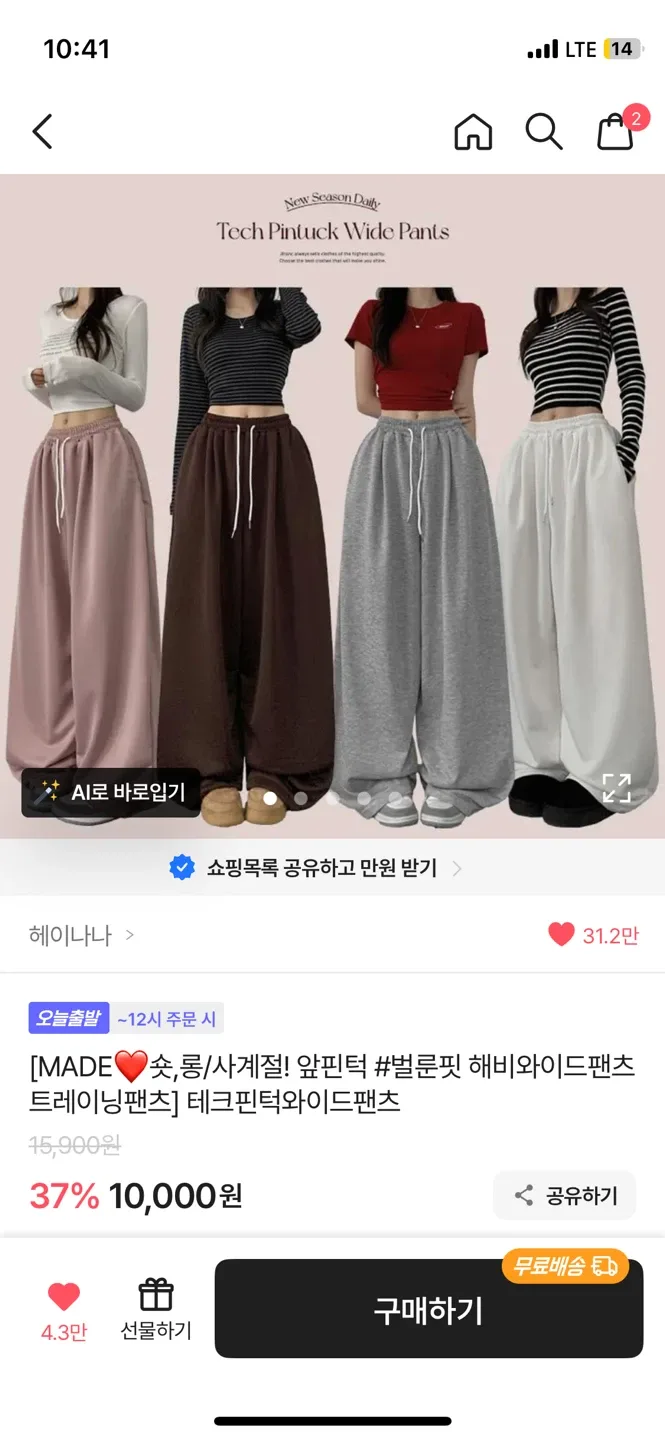Tap the 공유하기 share button
This screenshot has width=665, height=1440.
[565, 1195]
